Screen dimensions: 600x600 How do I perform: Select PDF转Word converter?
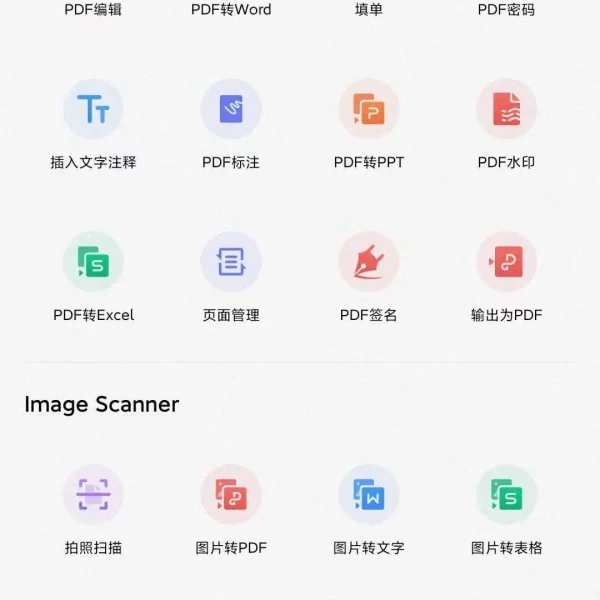pos(231,11)
